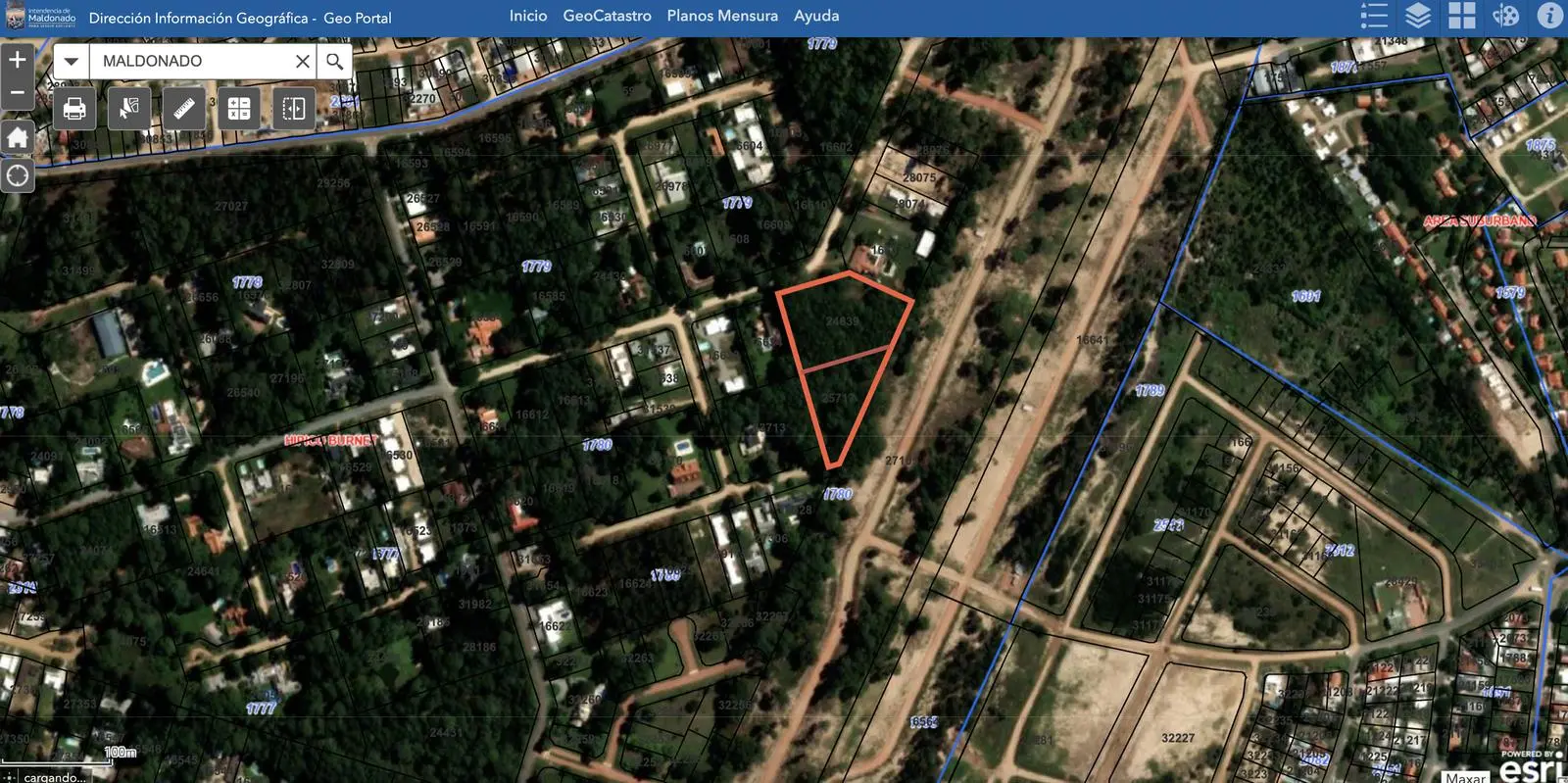The width and height of the screenshot is (1568, 783).
Task: Locate my current position
Action: coord(17,176)
